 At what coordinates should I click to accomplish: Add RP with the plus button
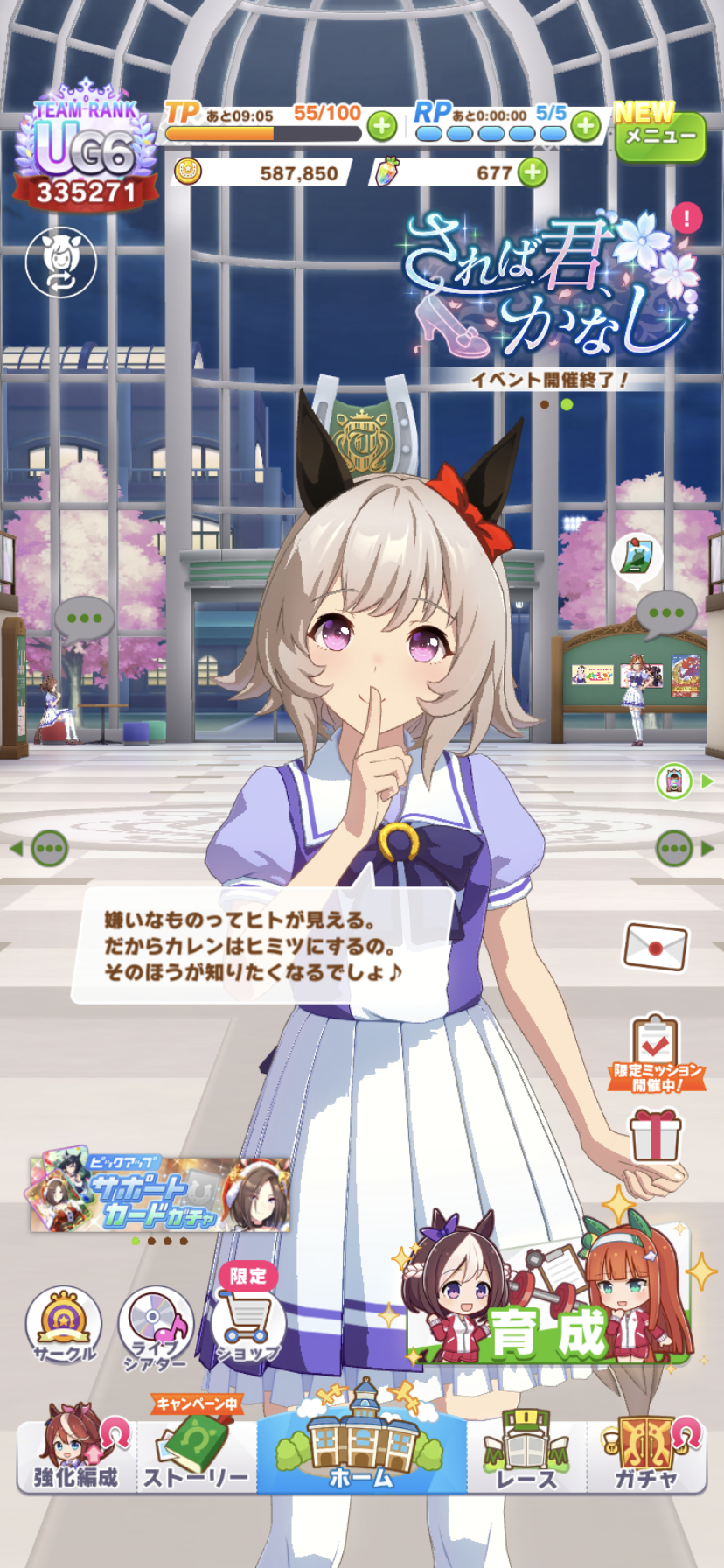tap(585, 126)
